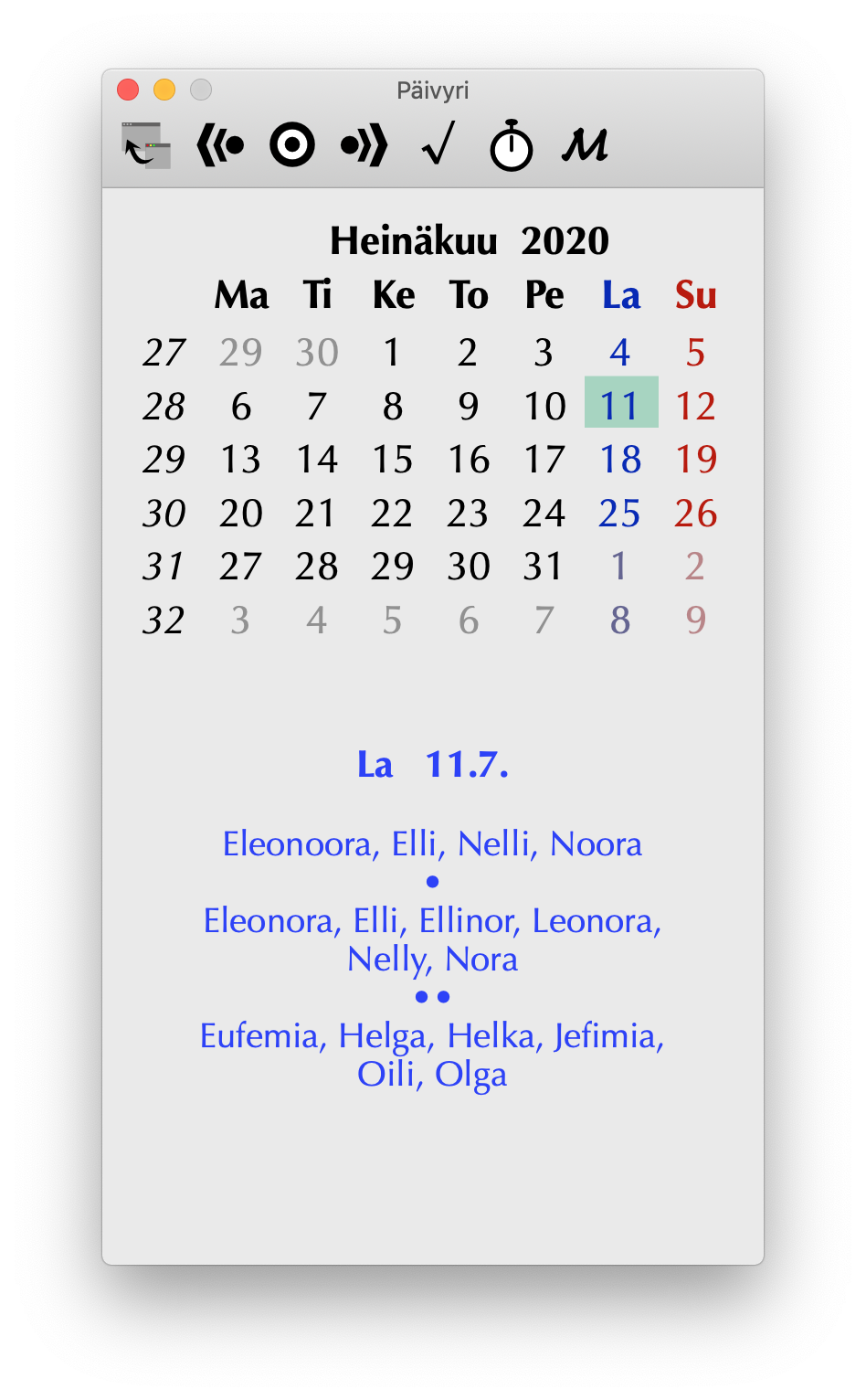Go to the next month
The image size is (866, 1400).
click(364, 145)
